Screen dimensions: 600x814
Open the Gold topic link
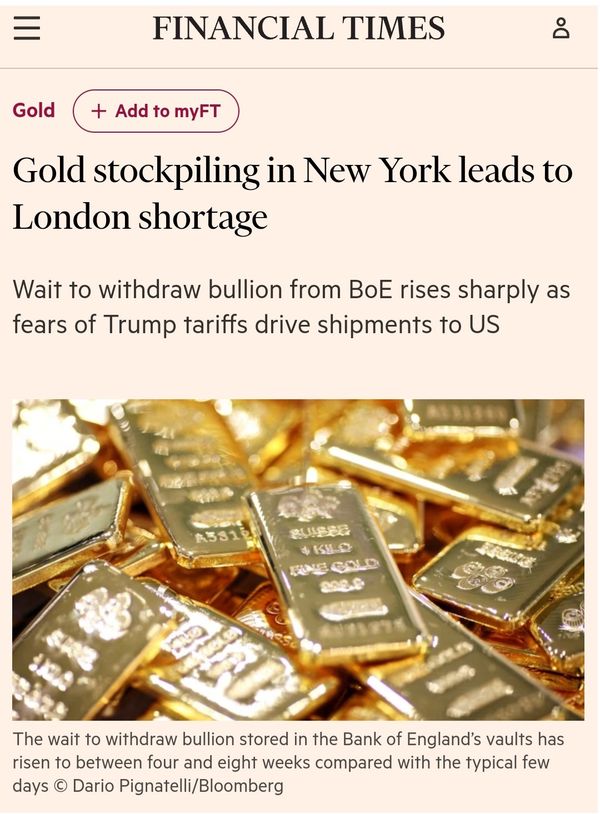tap(34, 110)
